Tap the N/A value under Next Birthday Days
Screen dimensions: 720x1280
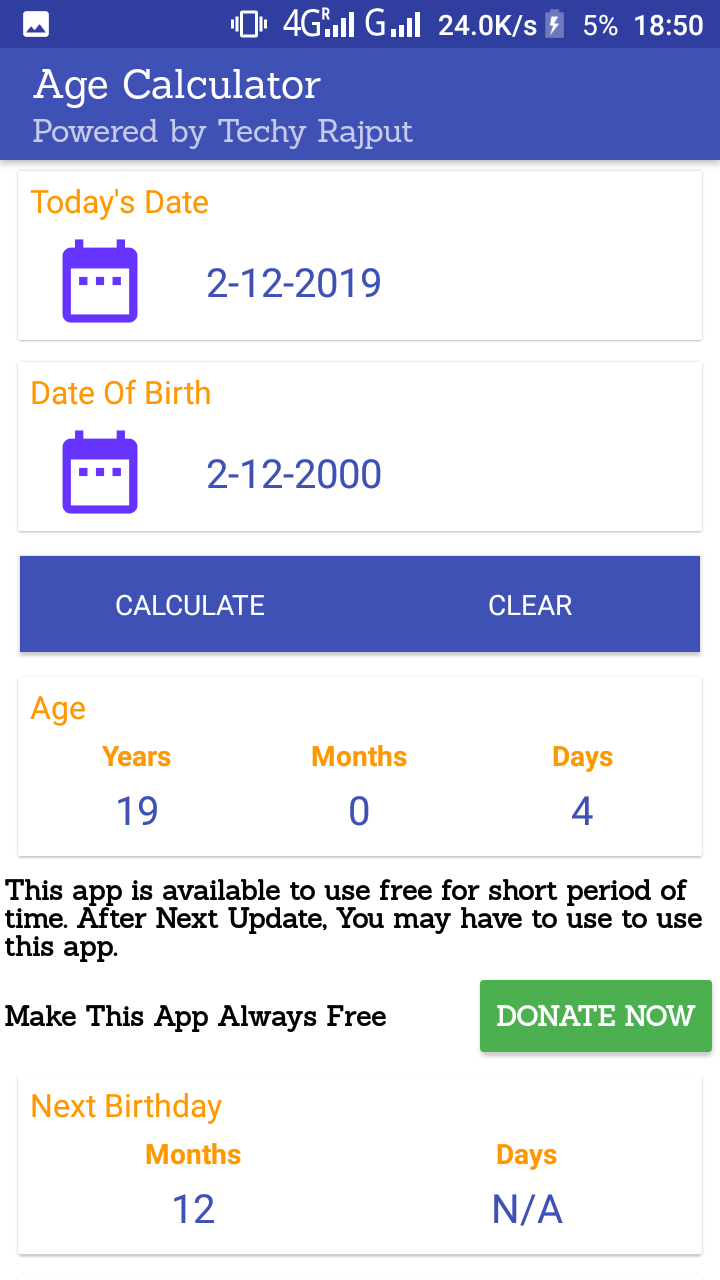click(x=527, y=1209)
